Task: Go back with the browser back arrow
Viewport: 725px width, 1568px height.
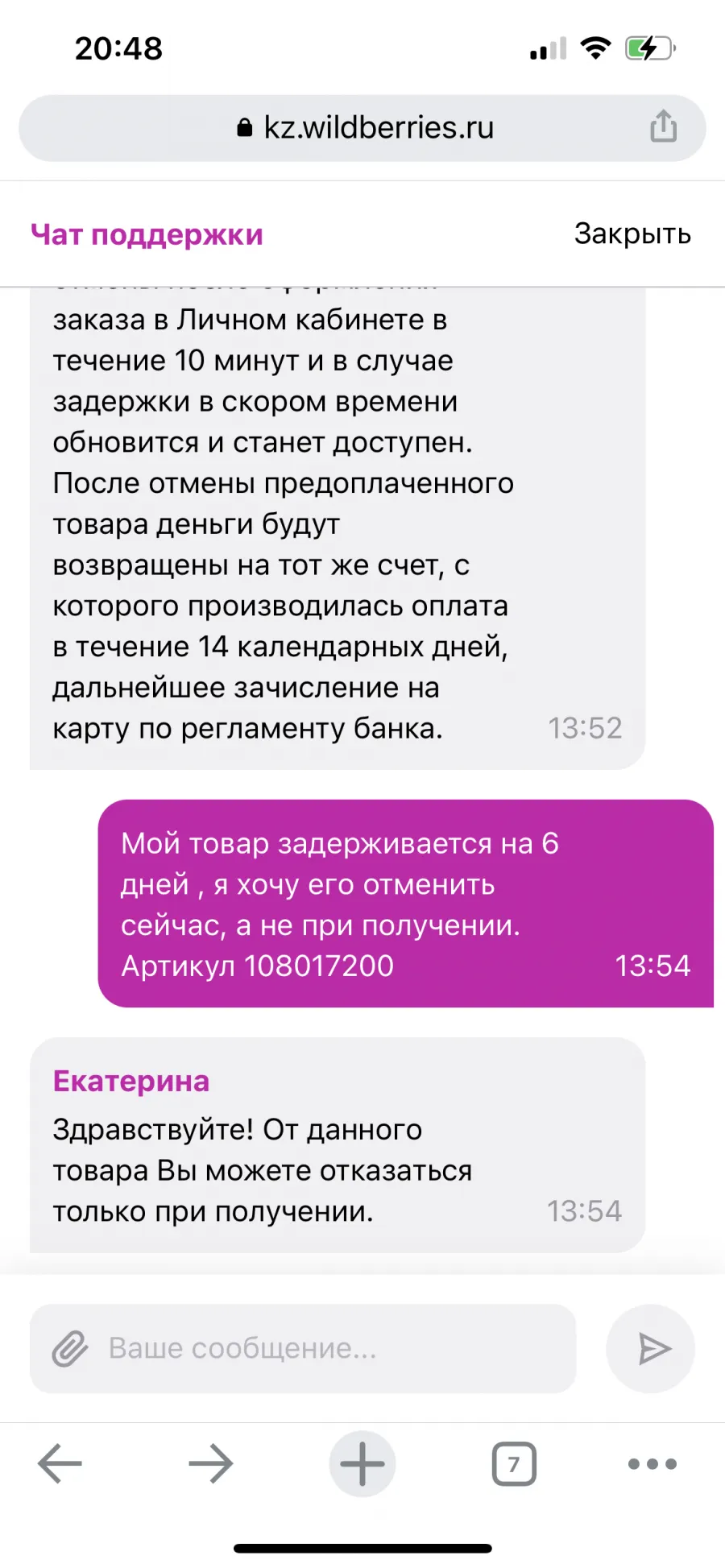Action: coord(60,1463)
